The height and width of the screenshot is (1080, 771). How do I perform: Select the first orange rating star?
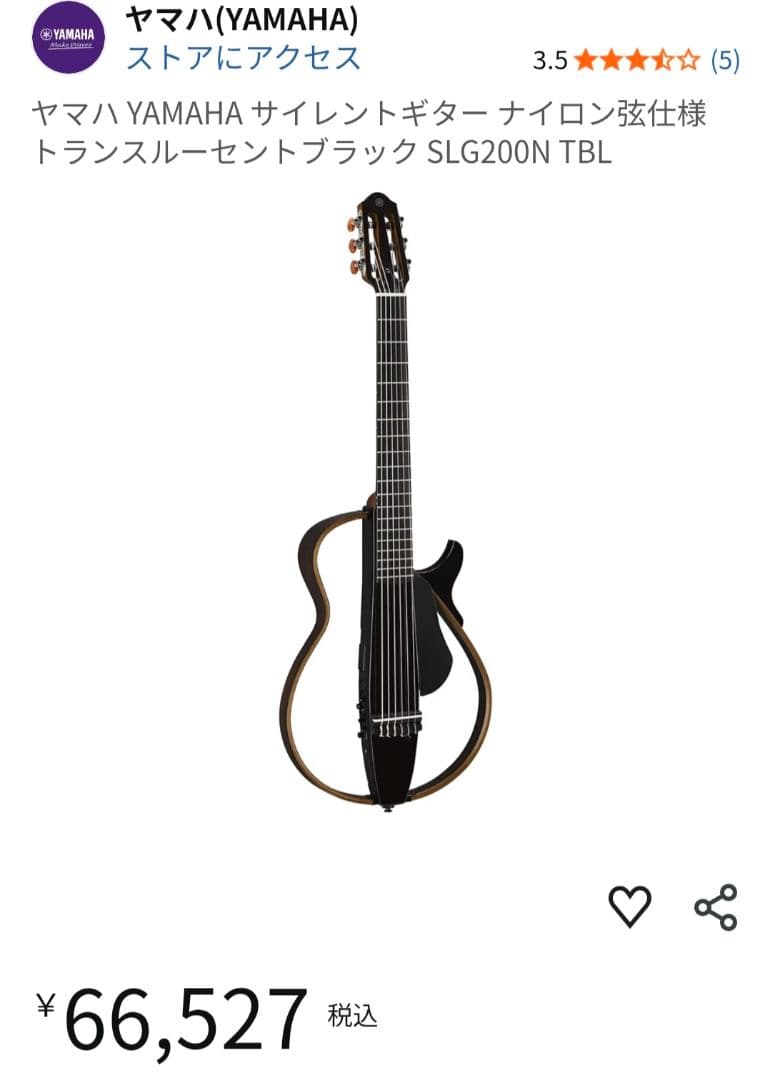[x=587, y=59]
